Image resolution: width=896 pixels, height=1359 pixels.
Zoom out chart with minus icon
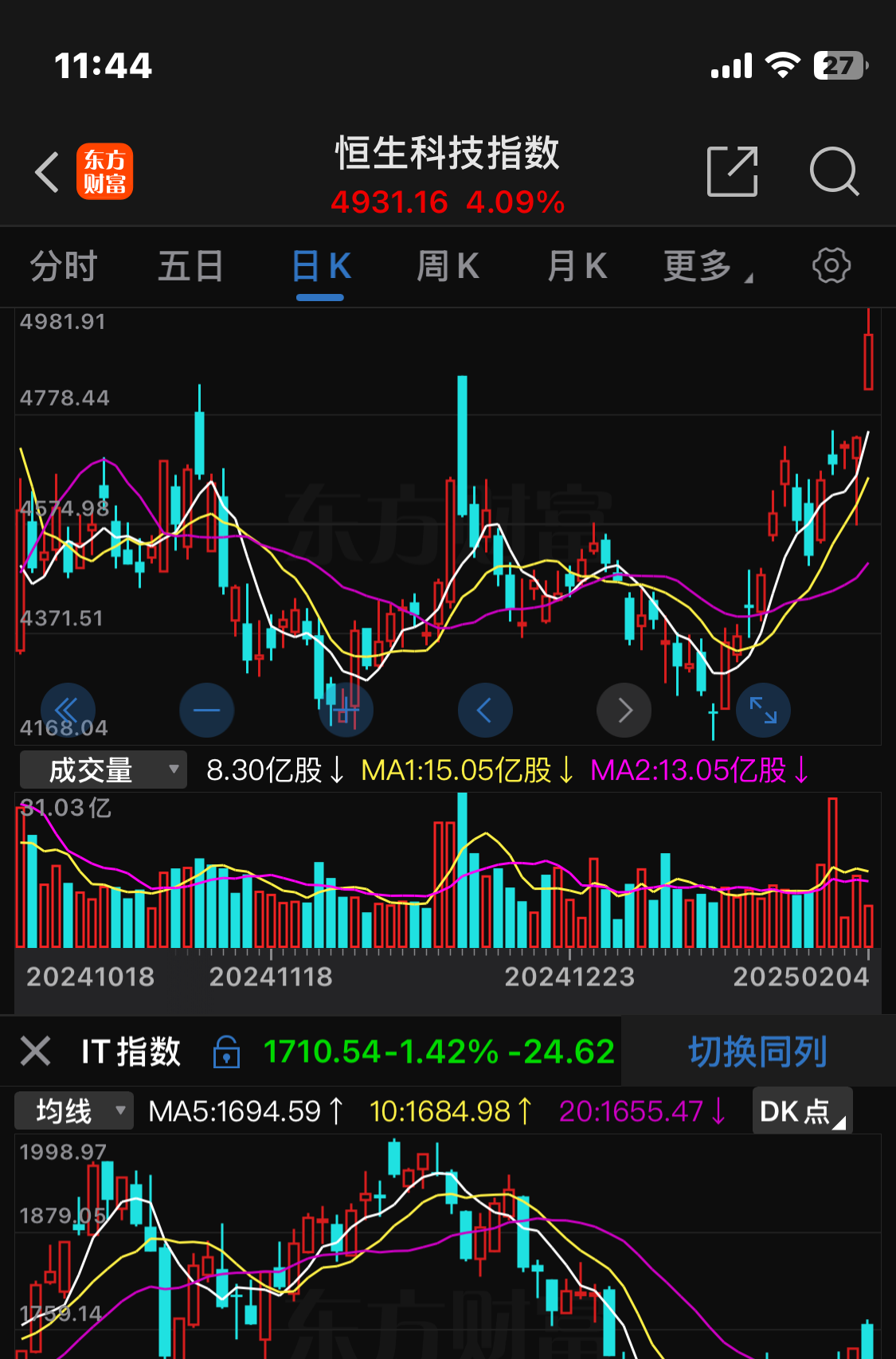[x=206, y=710]
